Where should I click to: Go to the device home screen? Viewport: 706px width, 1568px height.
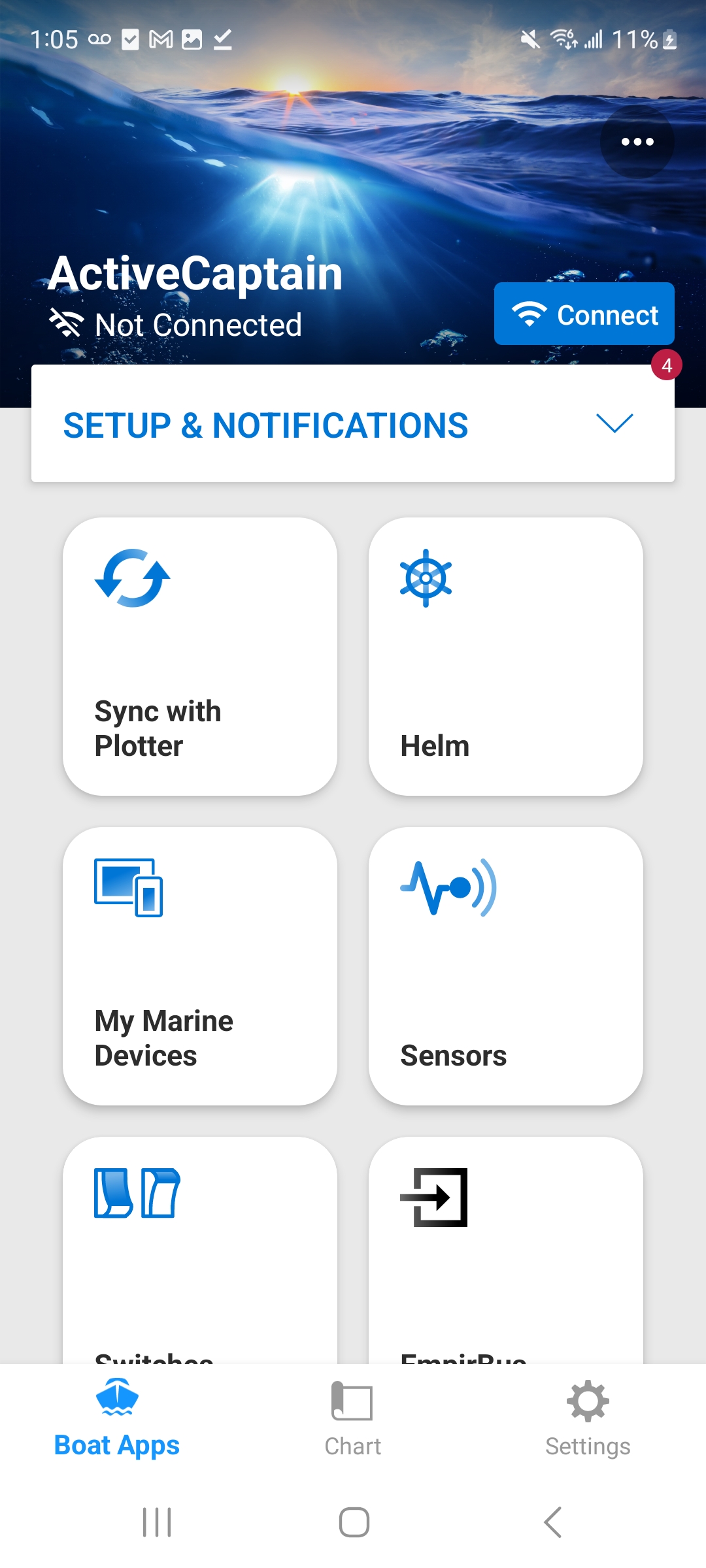(x=354, y=1522)
